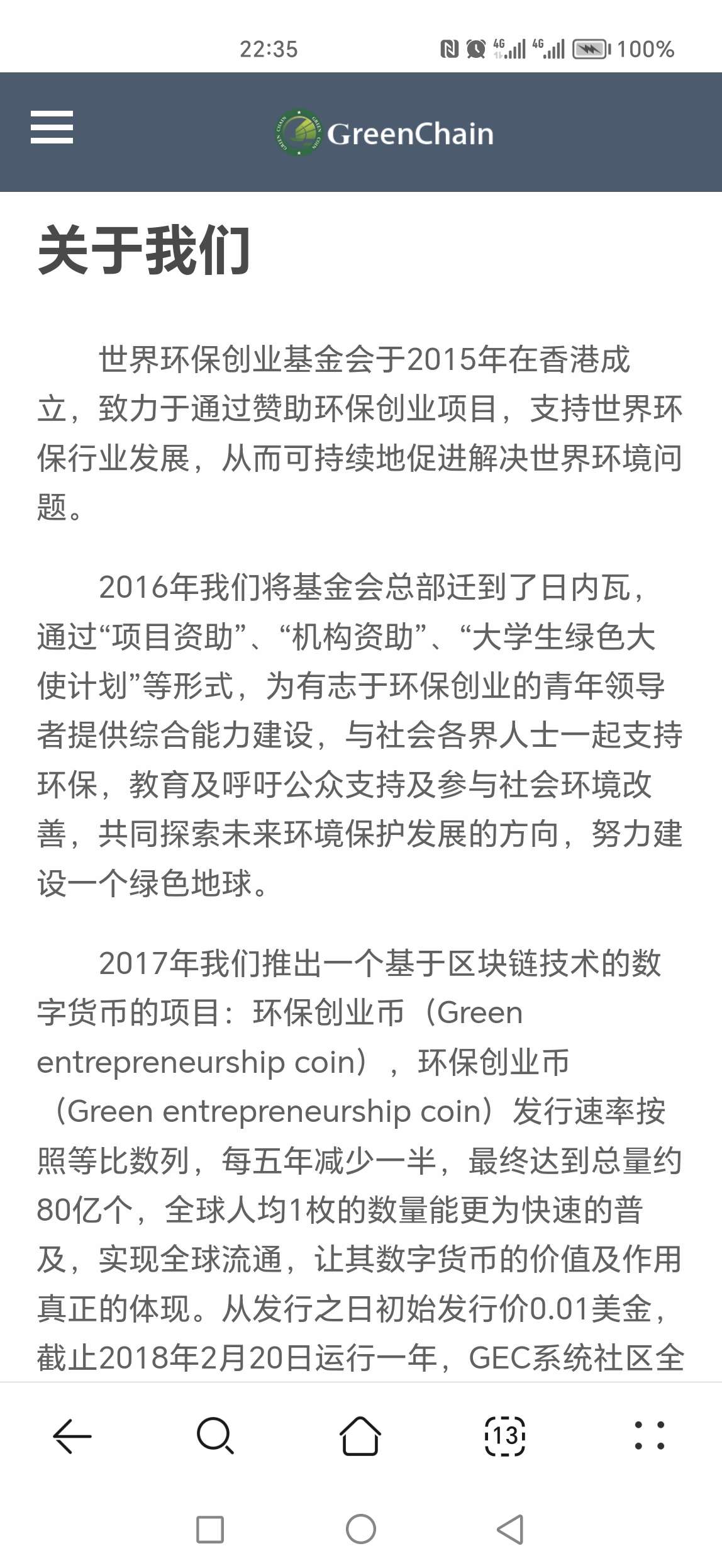Open the browser home page
This screenshot has height=1568, width=722.
tap(360, 1436)
